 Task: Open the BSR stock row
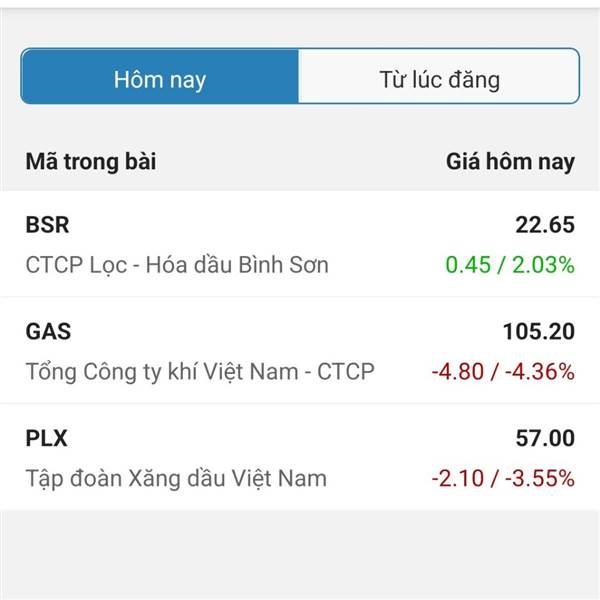click(x=300, y=244)
